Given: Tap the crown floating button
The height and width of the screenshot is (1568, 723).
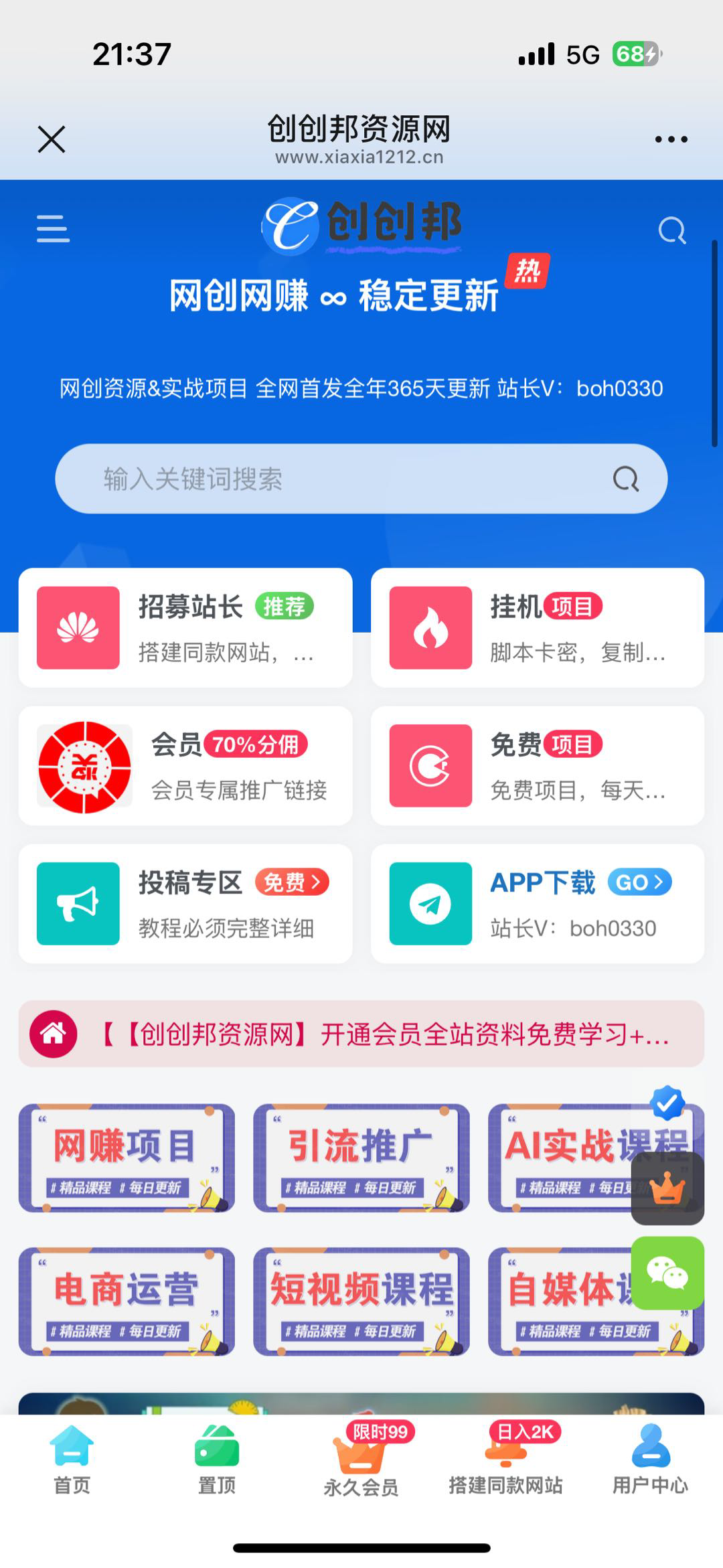Looking at the screenshot, I should 667,1189.
